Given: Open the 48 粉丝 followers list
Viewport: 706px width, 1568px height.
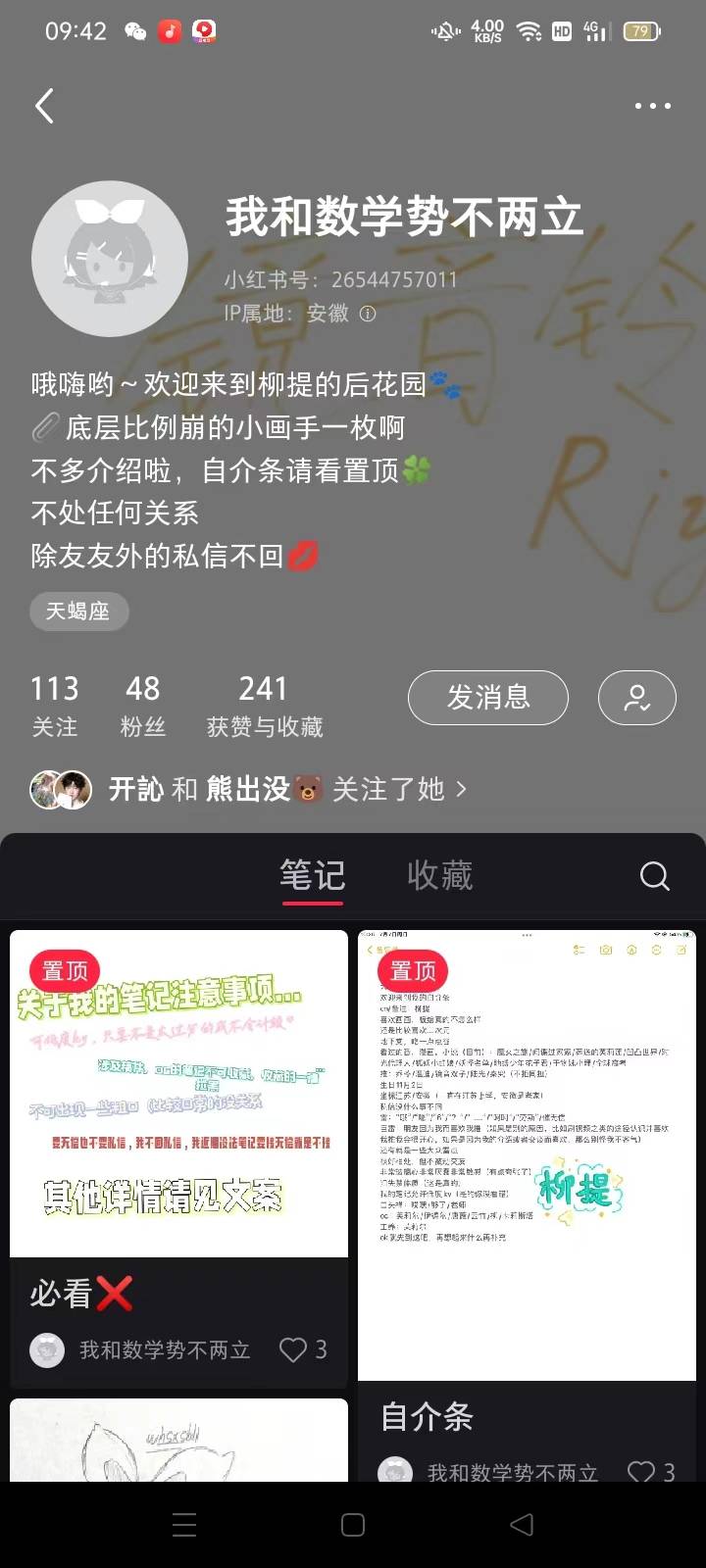Looking at the screenshot, I should [143, 706].
